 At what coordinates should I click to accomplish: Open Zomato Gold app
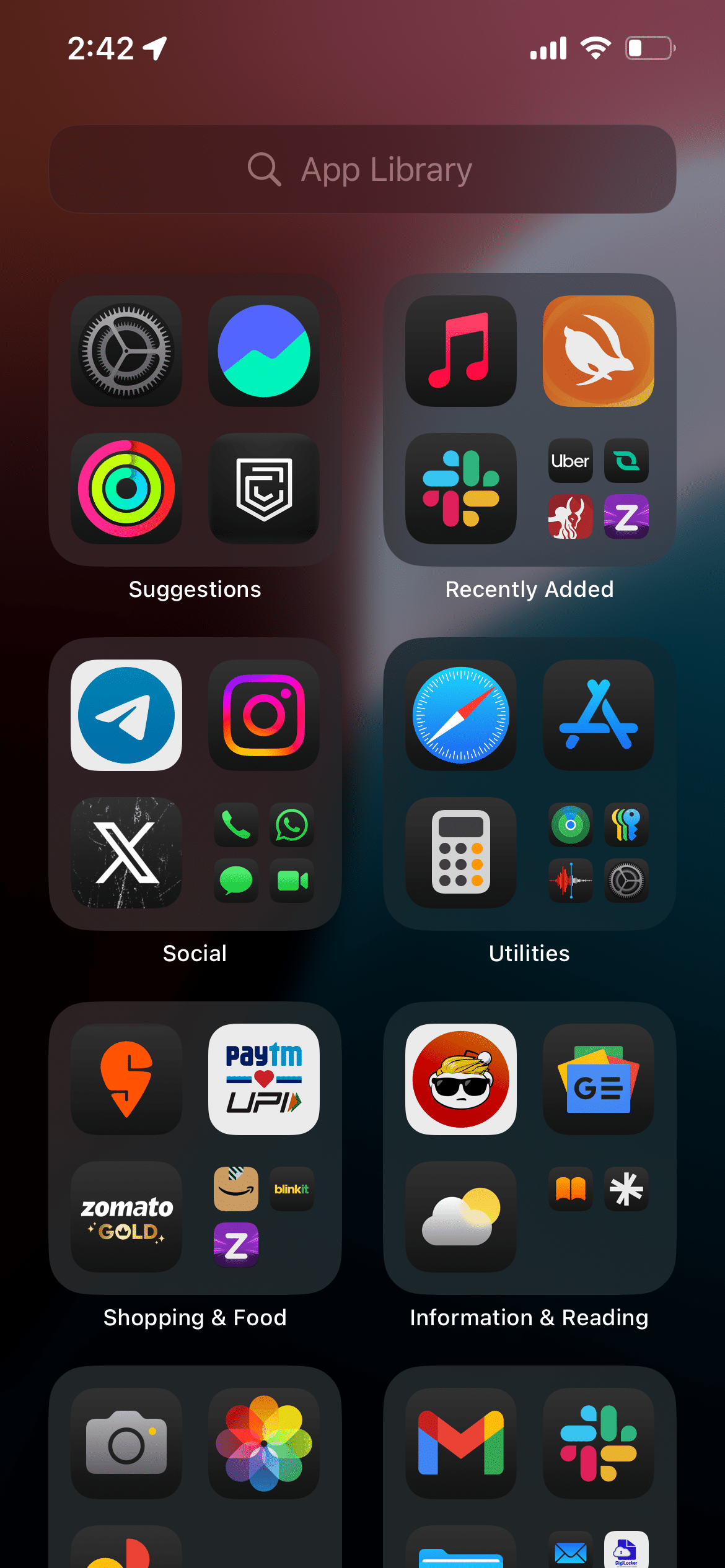pyautogui.click(x=126, y=1217)
